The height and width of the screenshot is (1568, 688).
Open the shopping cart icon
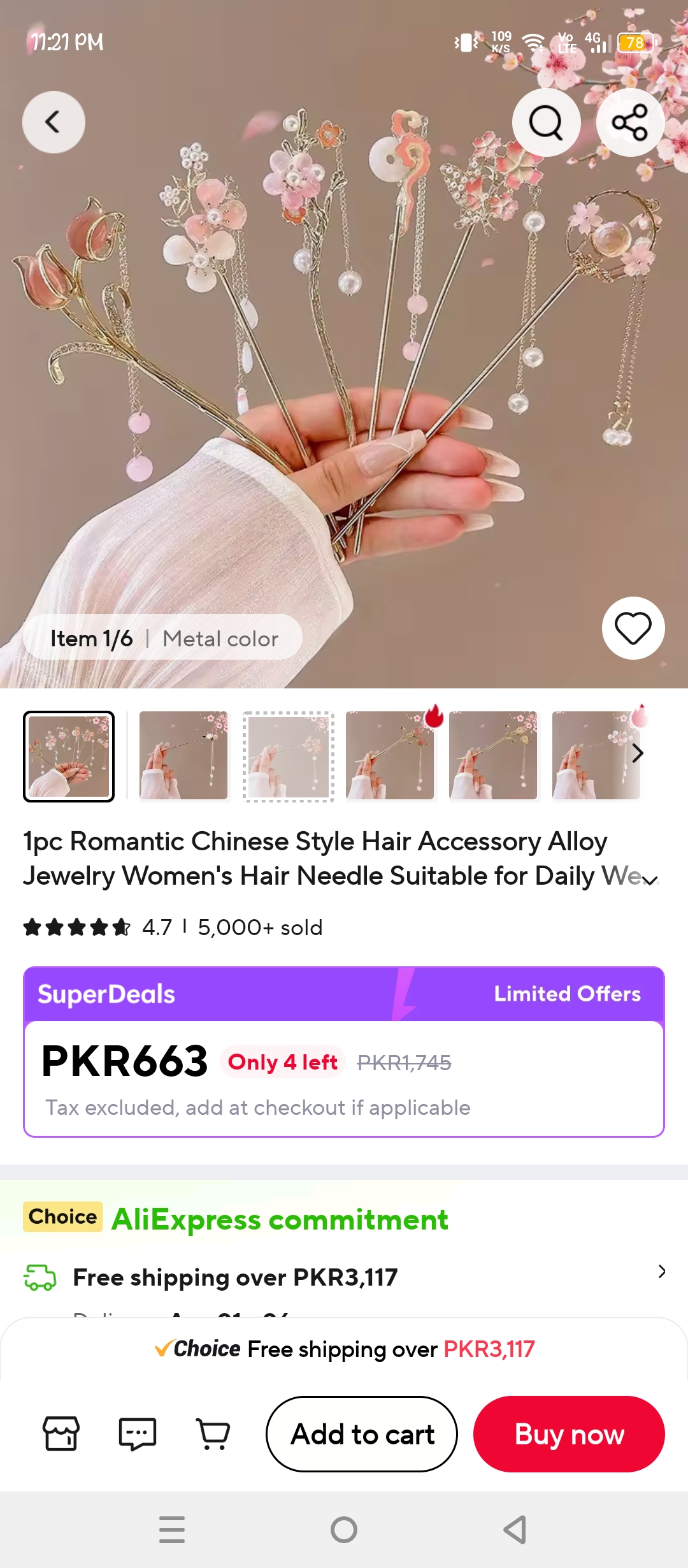pyautogui.click(x=213, y=1434)
